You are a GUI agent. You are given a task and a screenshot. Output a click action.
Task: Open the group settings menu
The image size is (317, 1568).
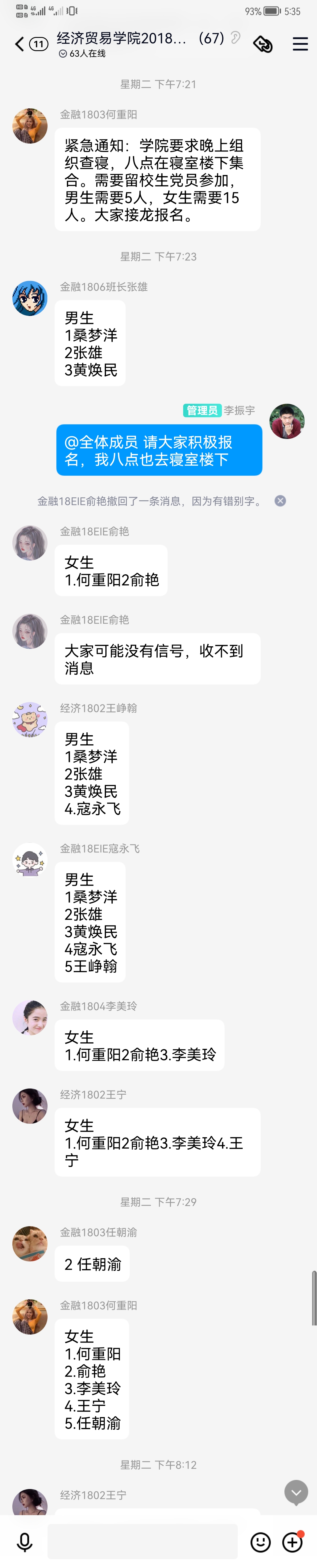(x=300, y=44)
